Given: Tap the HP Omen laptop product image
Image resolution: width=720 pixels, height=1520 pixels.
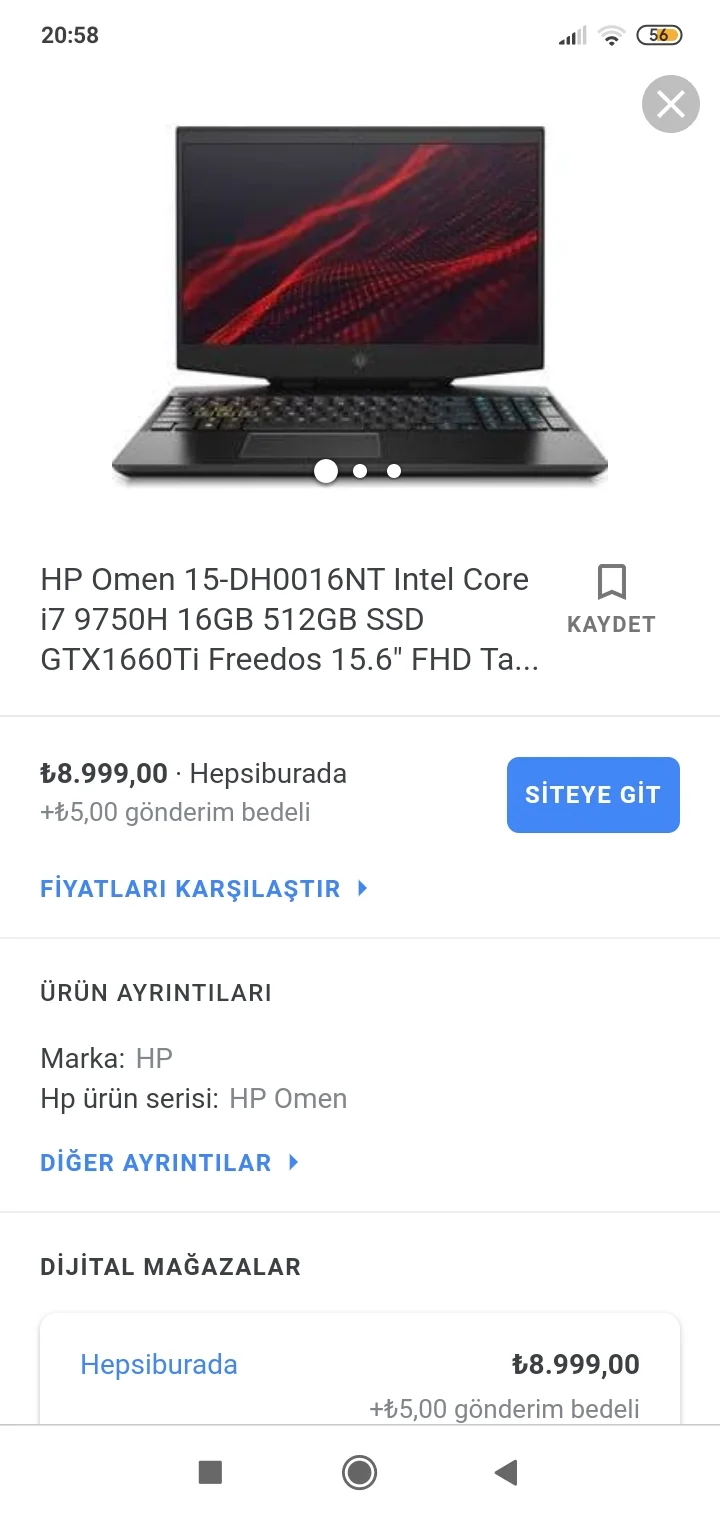Looking at the screenshot, I should 360,300.
